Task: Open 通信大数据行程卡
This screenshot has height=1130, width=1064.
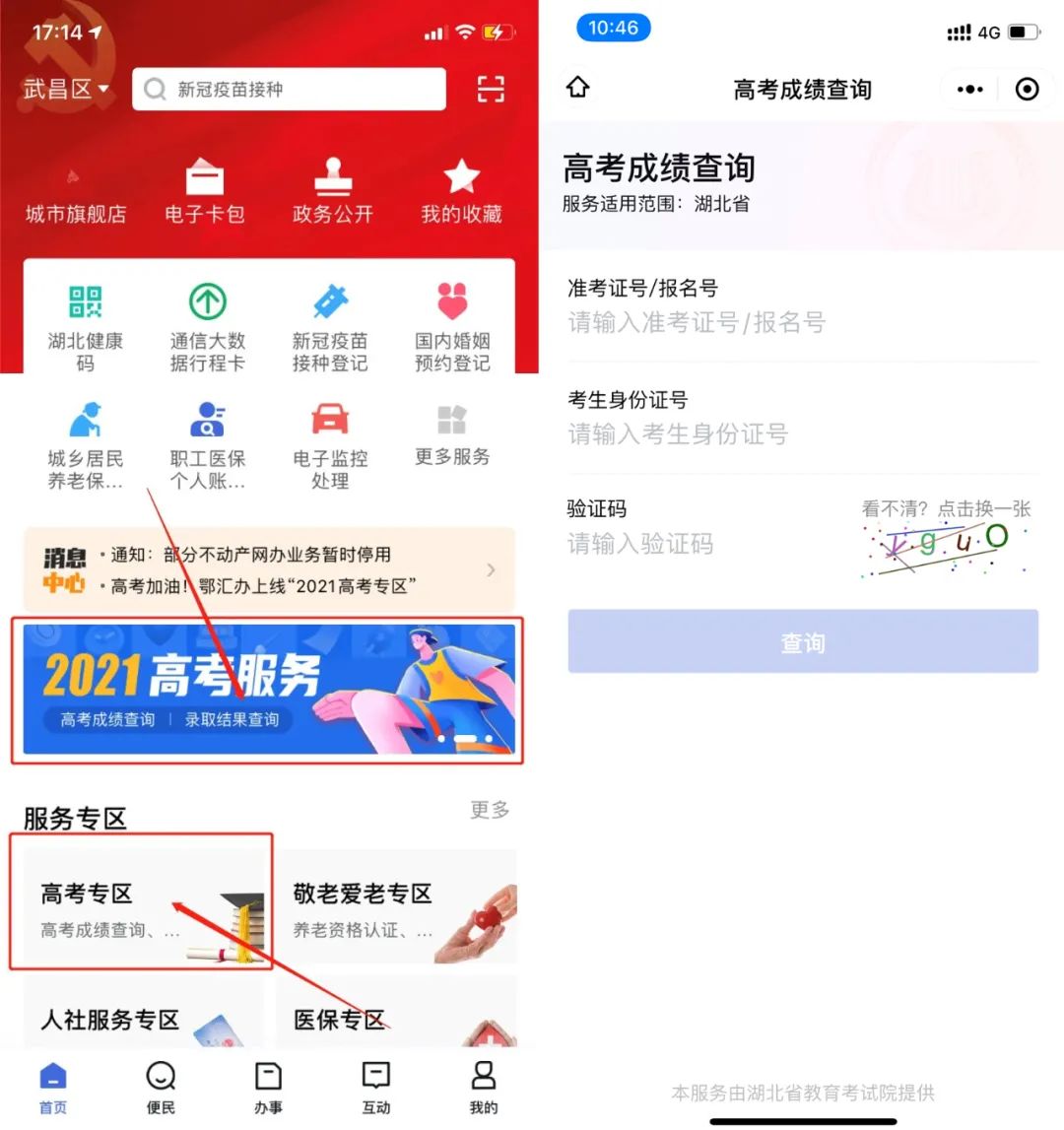Action: point(207,327)
